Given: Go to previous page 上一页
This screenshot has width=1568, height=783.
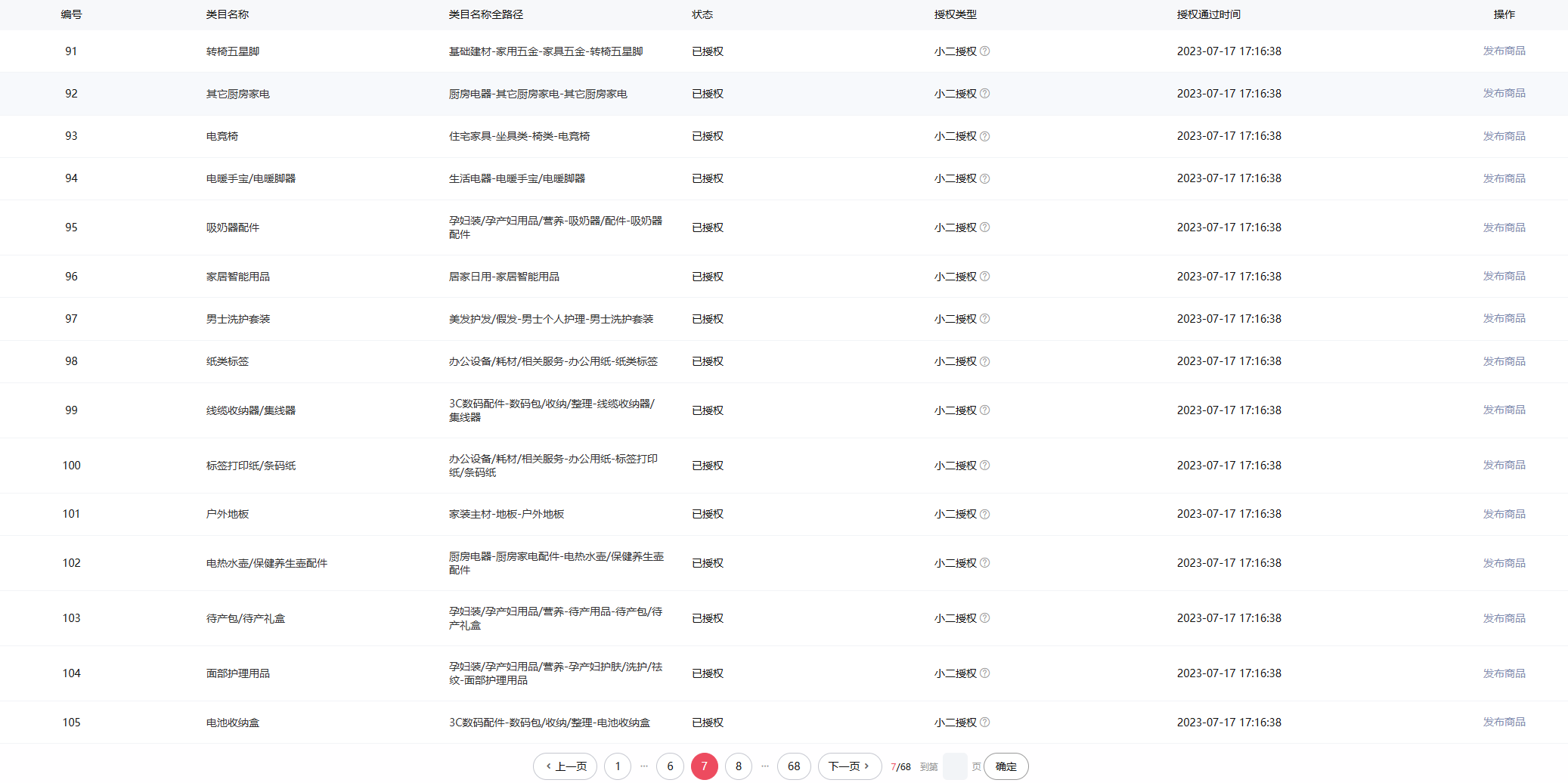Looking at the screenshot, I should click(566, 766).
